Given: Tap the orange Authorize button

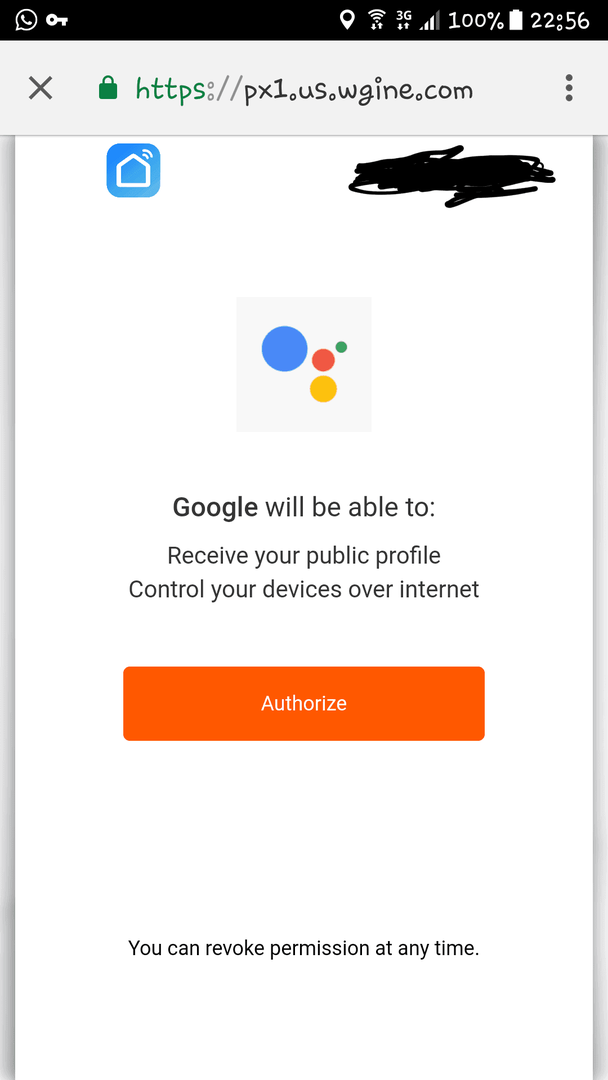Looking at the screenshot, I should tap(304, 704).
